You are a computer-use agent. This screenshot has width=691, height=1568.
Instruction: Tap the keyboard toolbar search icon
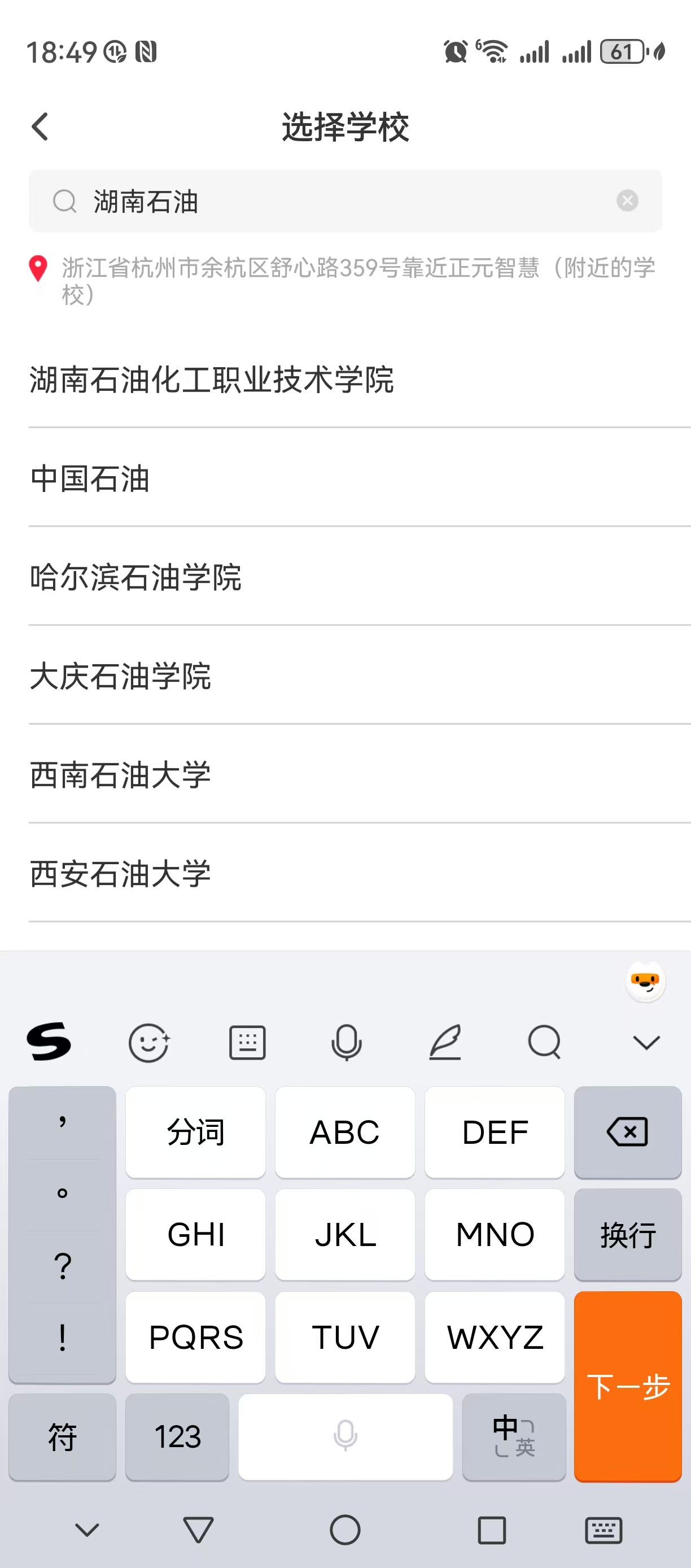click(x=544, y=1042)
